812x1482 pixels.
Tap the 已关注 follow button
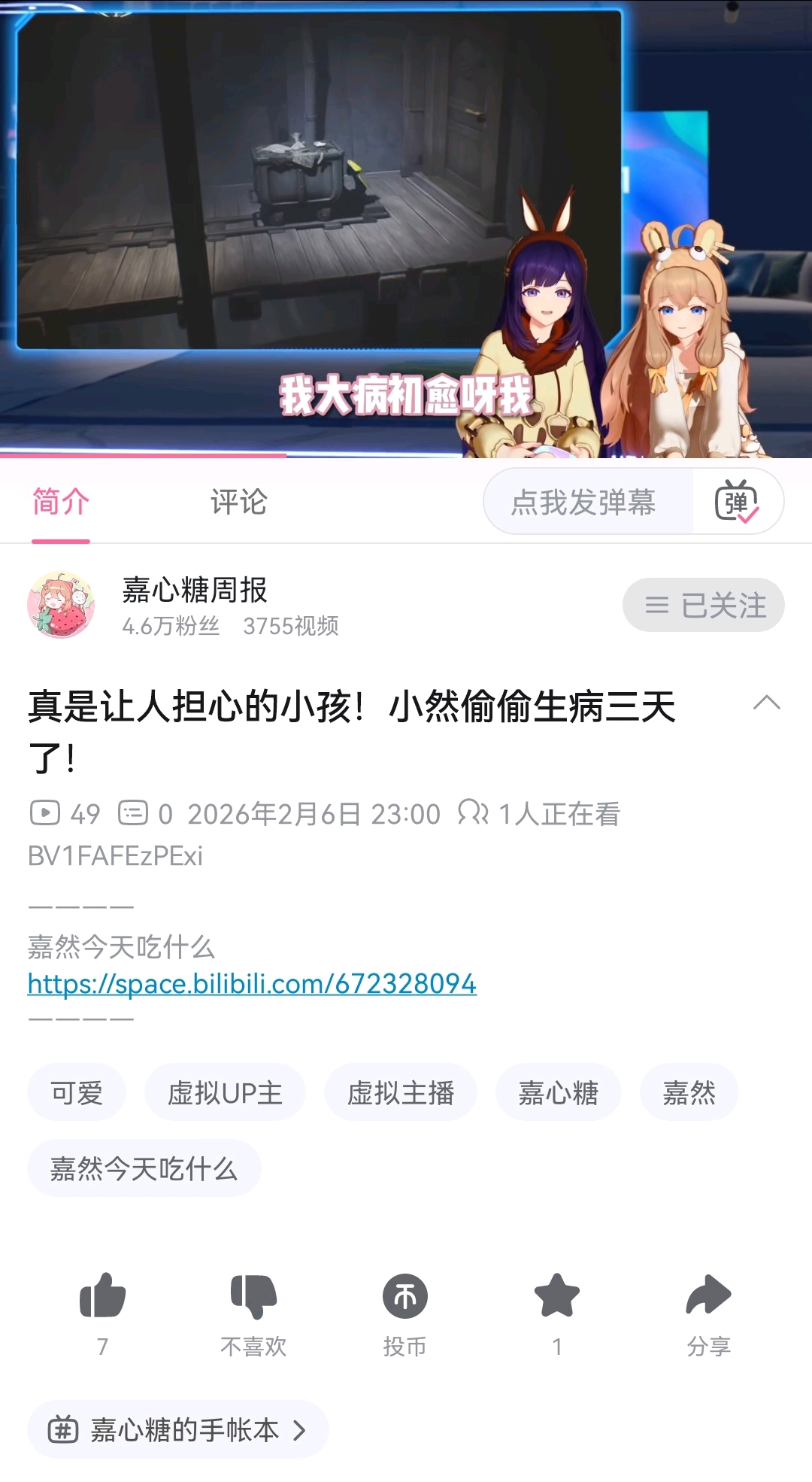[703, 605]
